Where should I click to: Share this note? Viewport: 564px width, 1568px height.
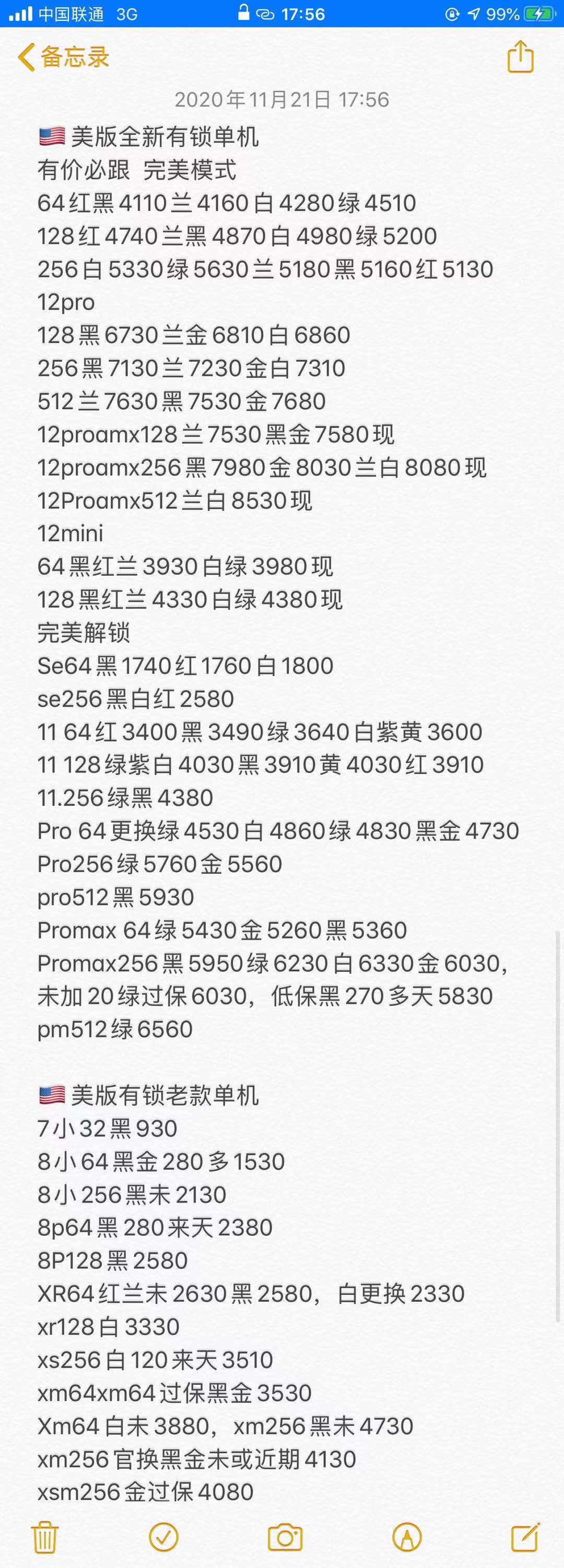pos(520,57)
